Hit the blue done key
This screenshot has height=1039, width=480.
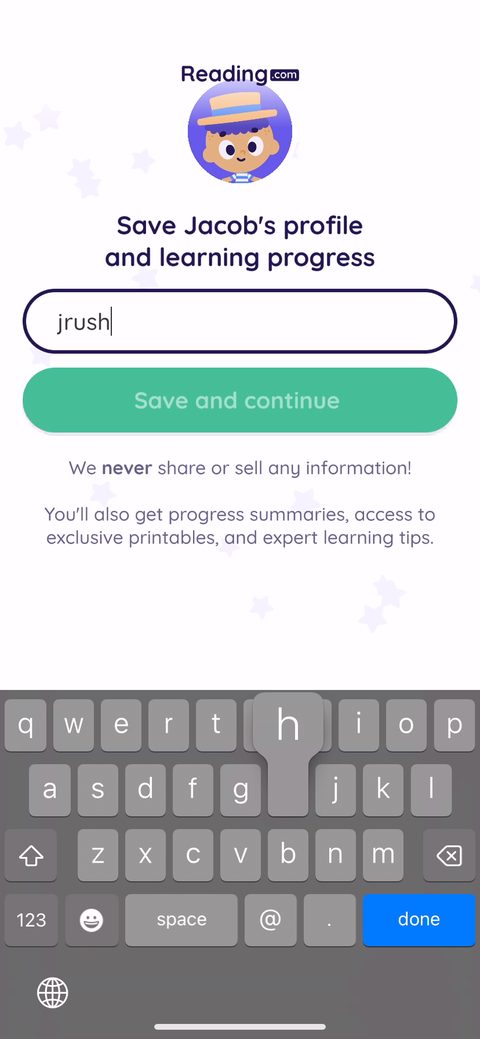pos(418,919)
